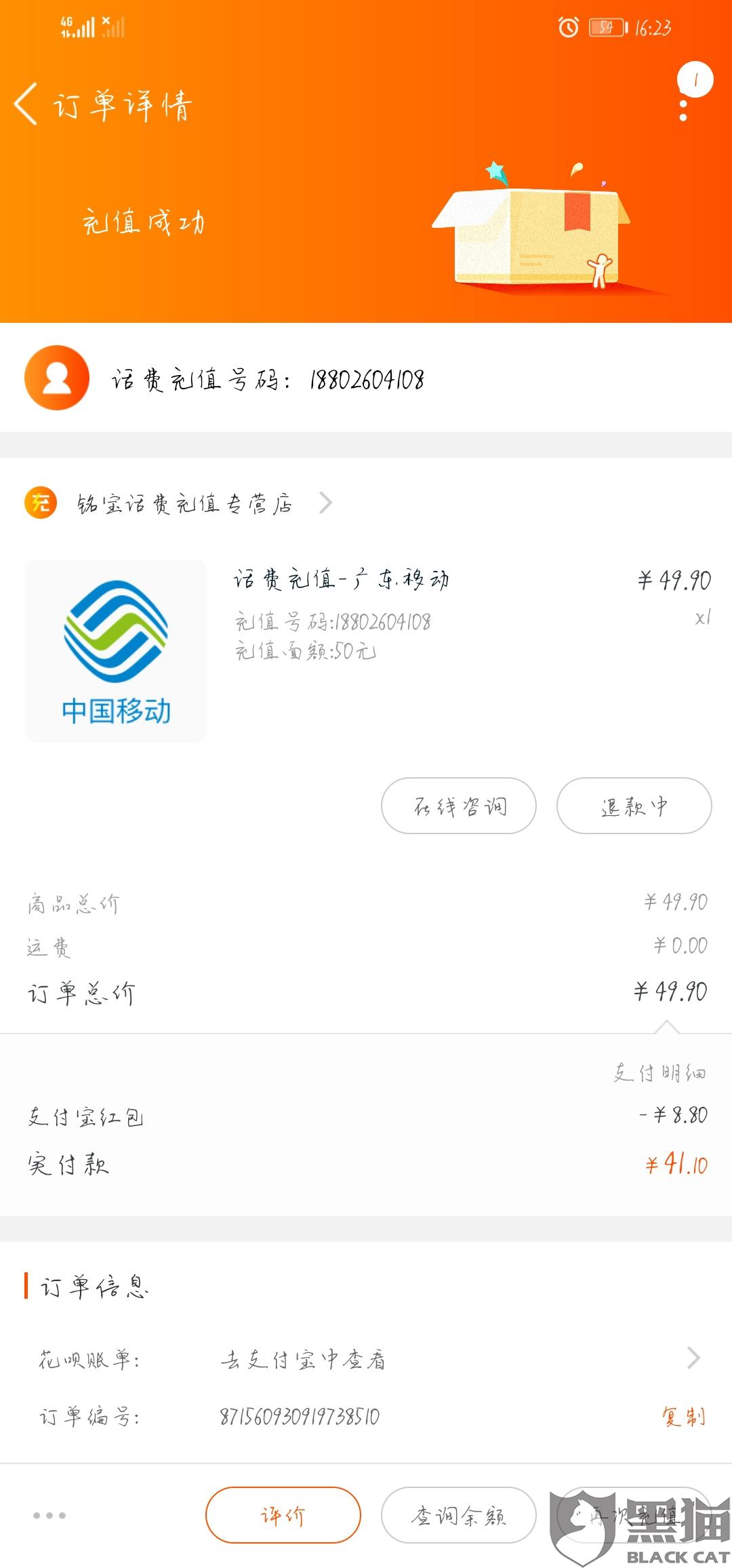Tap the battery indicator in status bar

(x=608, y=25)
